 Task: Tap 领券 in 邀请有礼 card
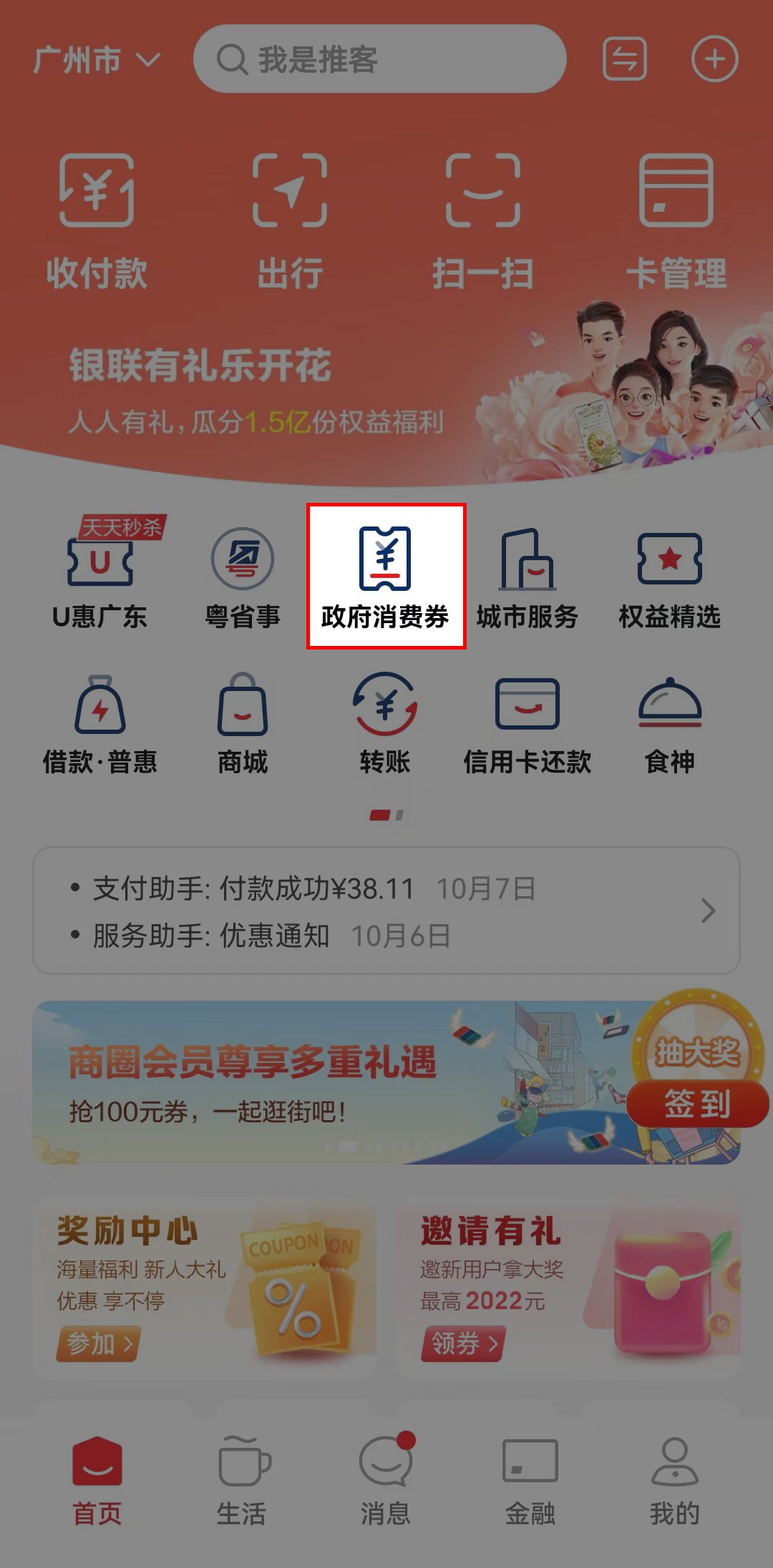(x=463, y=1343)
